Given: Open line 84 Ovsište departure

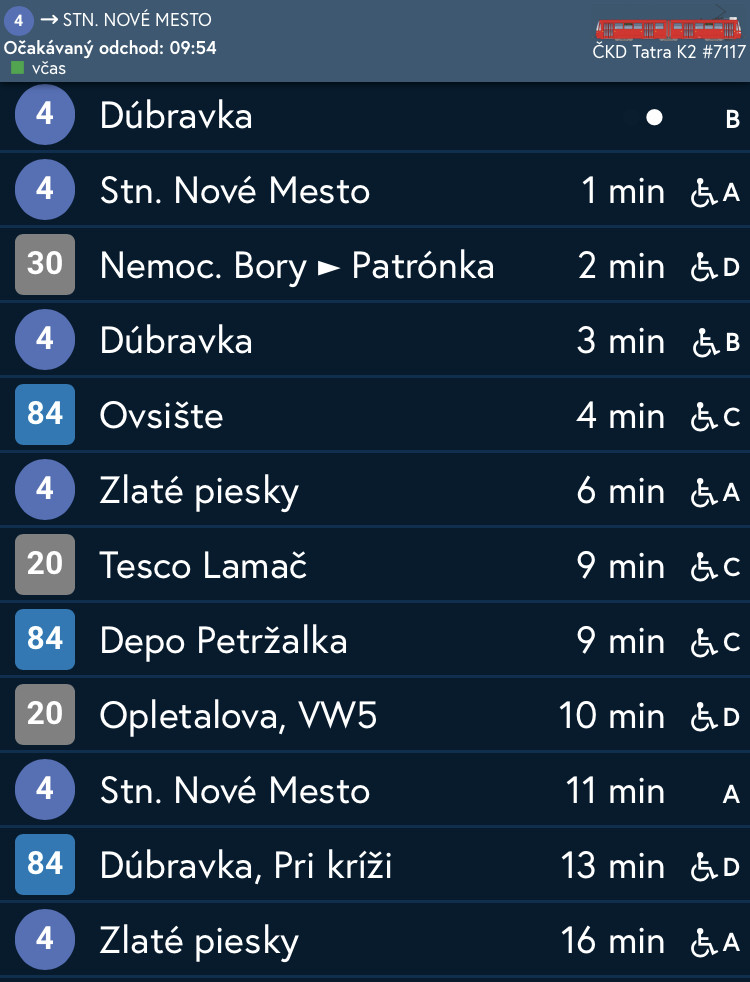Looking at the screenshot, I should [x=375, y=415].
